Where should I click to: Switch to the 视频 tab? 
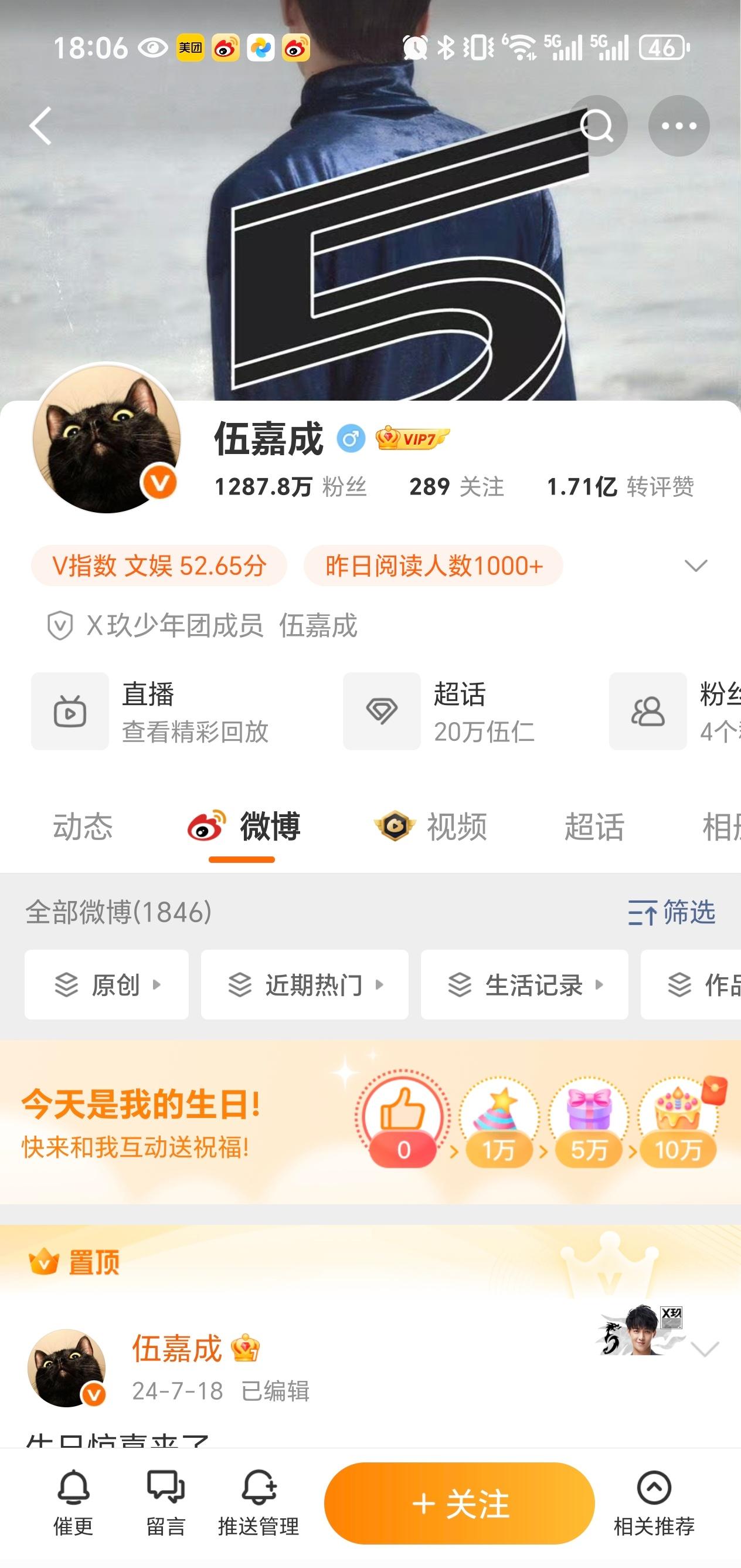(432, 826)
